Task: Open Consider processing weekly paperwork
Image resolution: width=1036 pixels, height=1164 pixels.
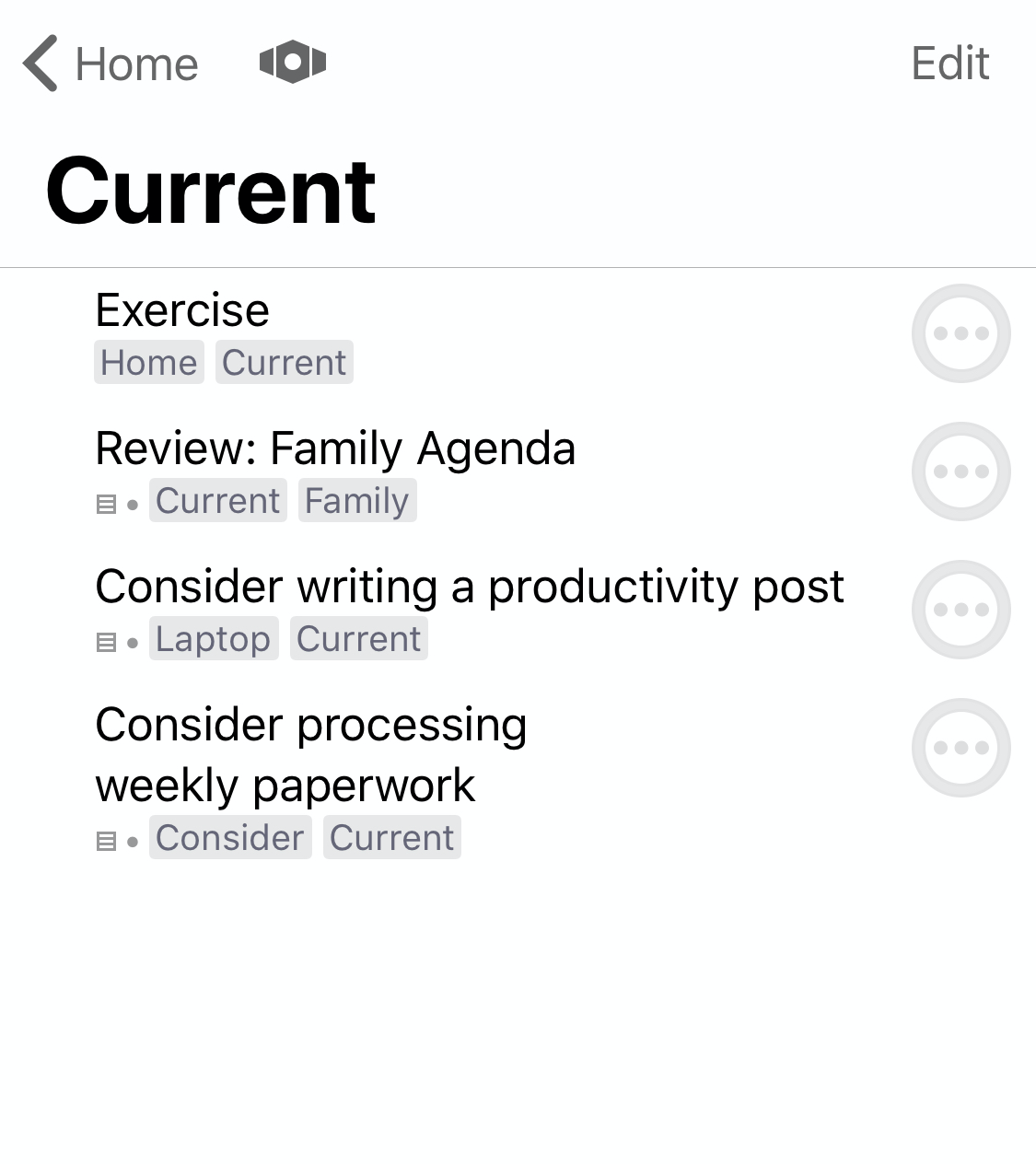Action: [311, 754]
